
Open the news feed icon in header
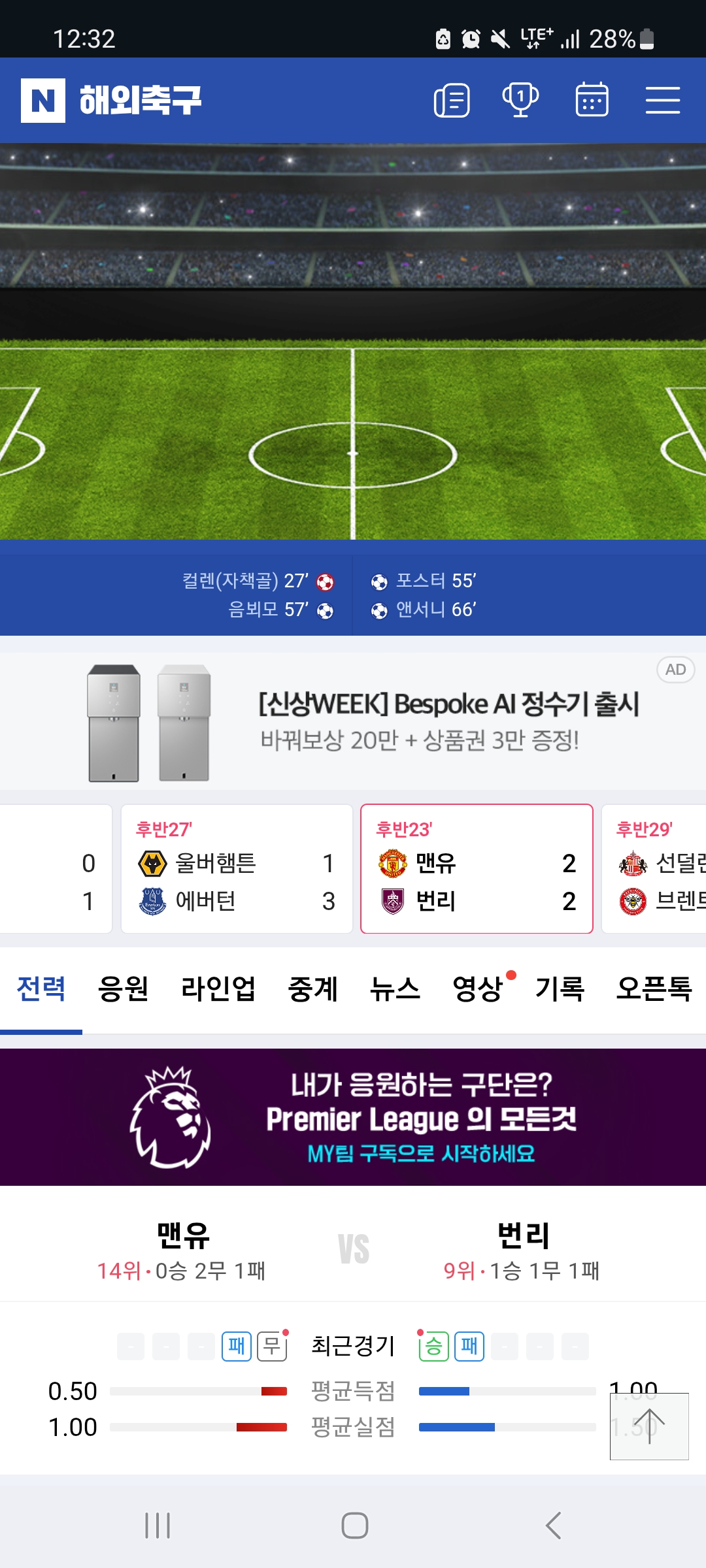tap(452, 101)
